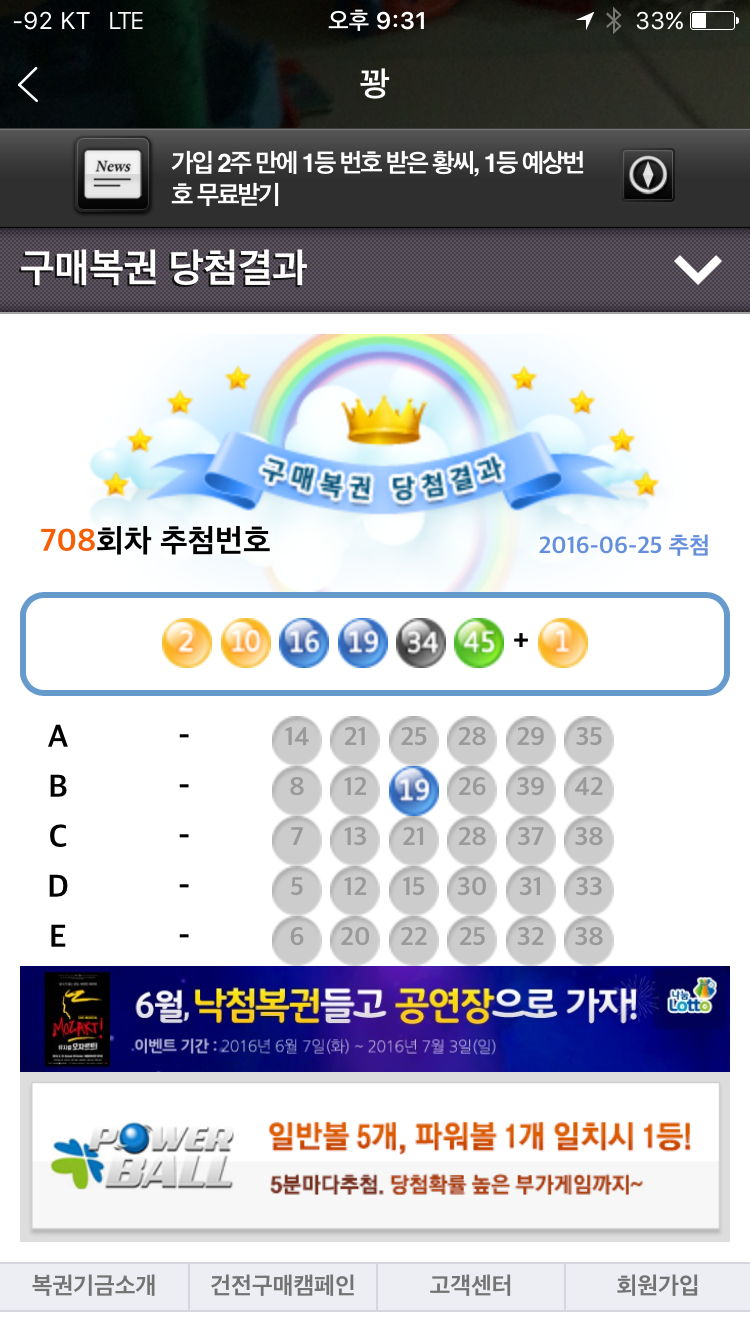Screen dimensions: 750x1334
Task: Go back using the top-left arrow
Action: tap(29, 84)
